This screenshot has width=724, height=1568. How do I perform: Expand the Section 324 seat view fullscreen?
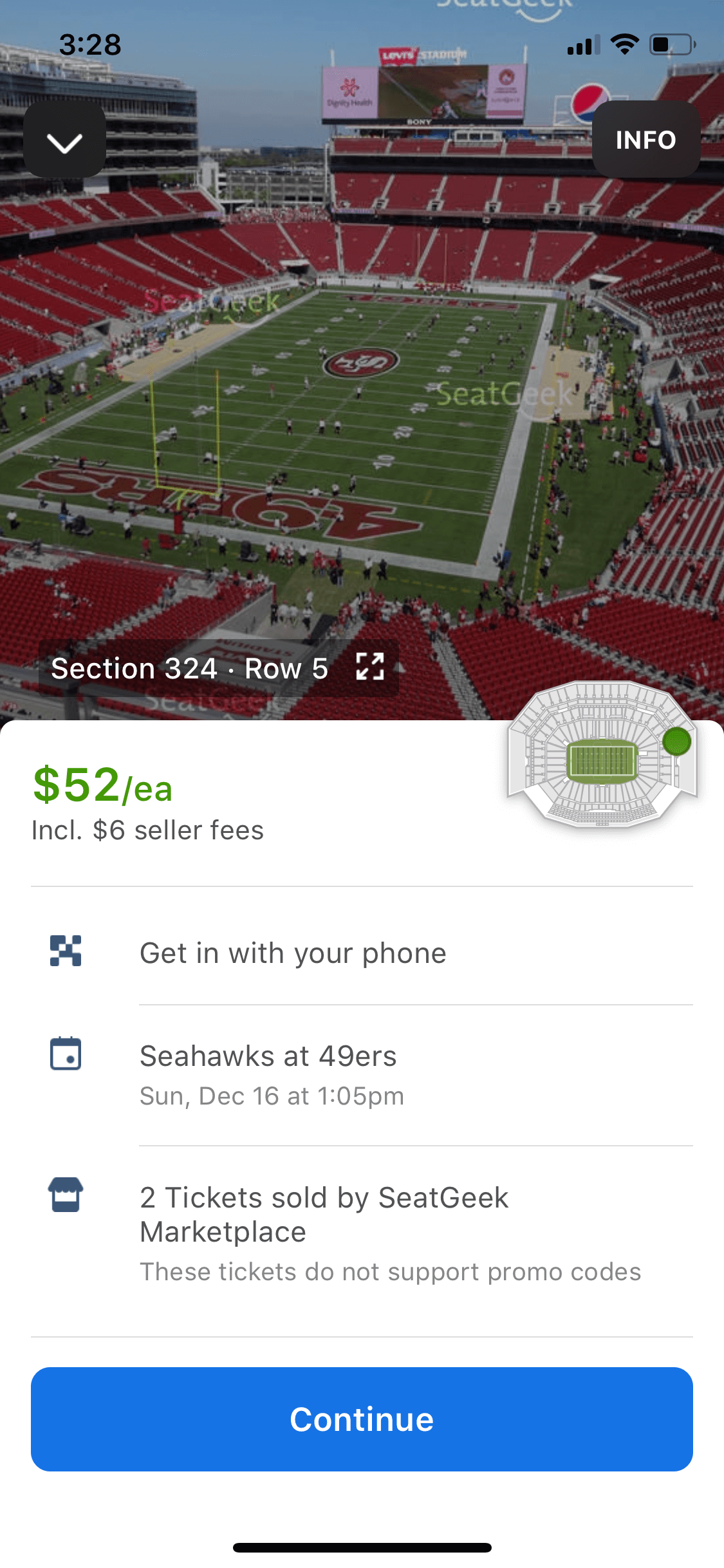pyautogui.click(x=370, y=667)
